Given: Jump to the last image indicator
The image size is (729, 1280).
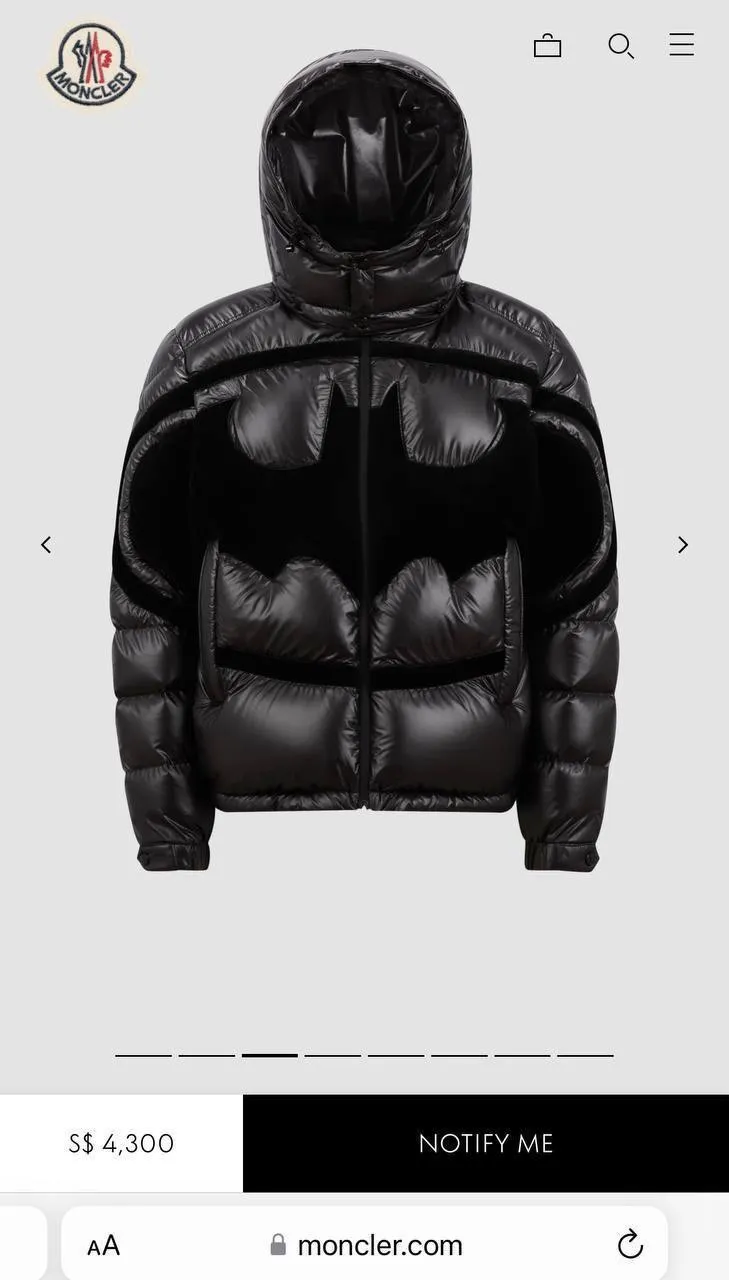Looking at the screenshot, I should click(x=585, y=1055).
